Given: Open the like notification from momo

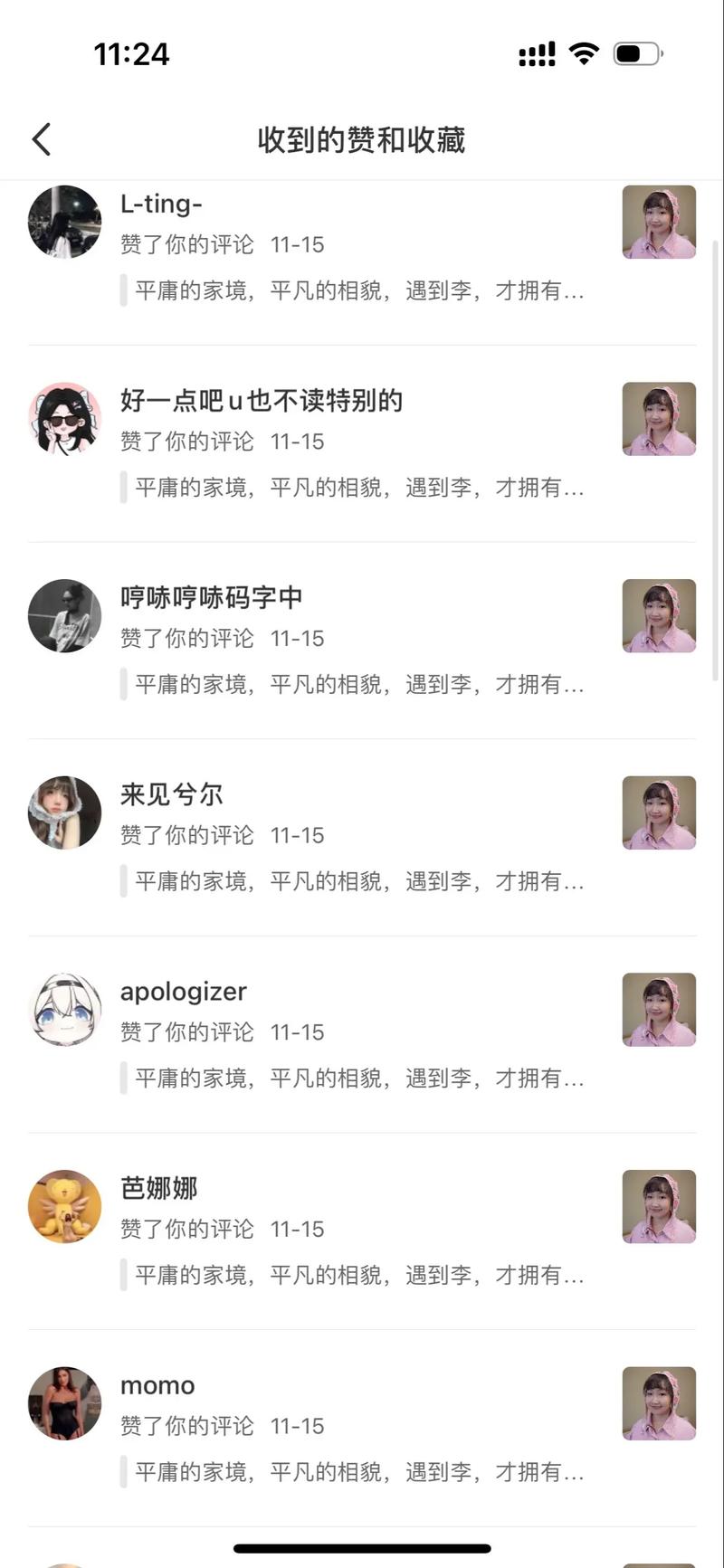Looking at the screenshot, I should click(x=353, y=1427).
